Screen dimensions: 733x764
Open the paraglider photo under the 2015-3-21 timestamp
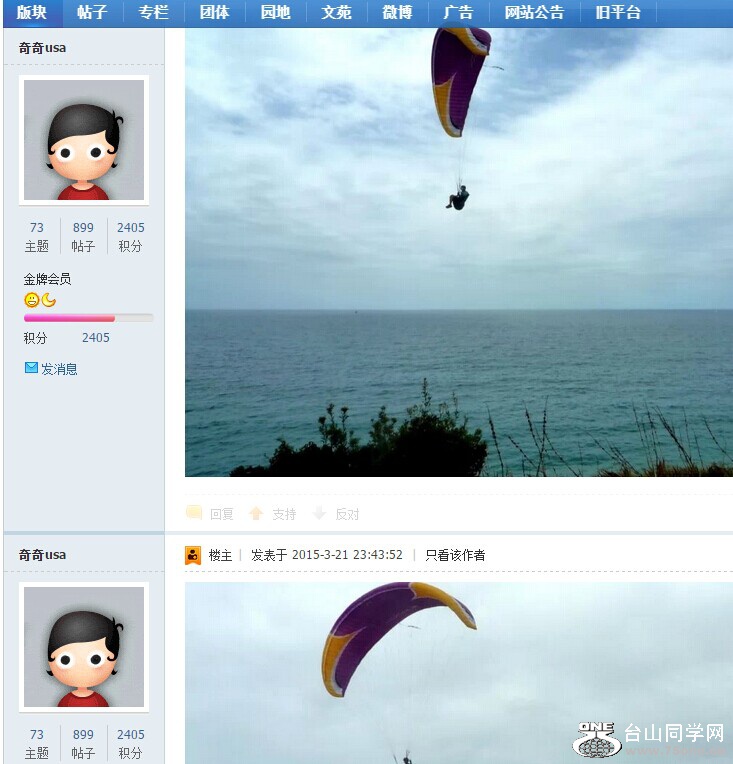pos(458,672)
